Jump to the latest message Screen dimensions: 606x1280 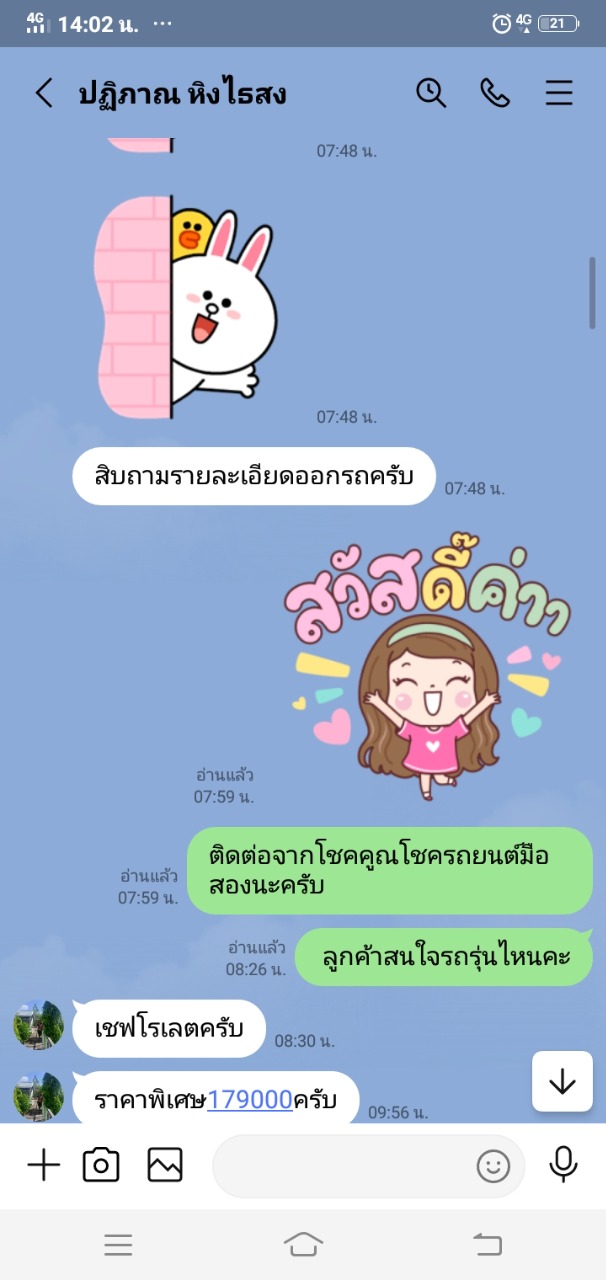562,1081
